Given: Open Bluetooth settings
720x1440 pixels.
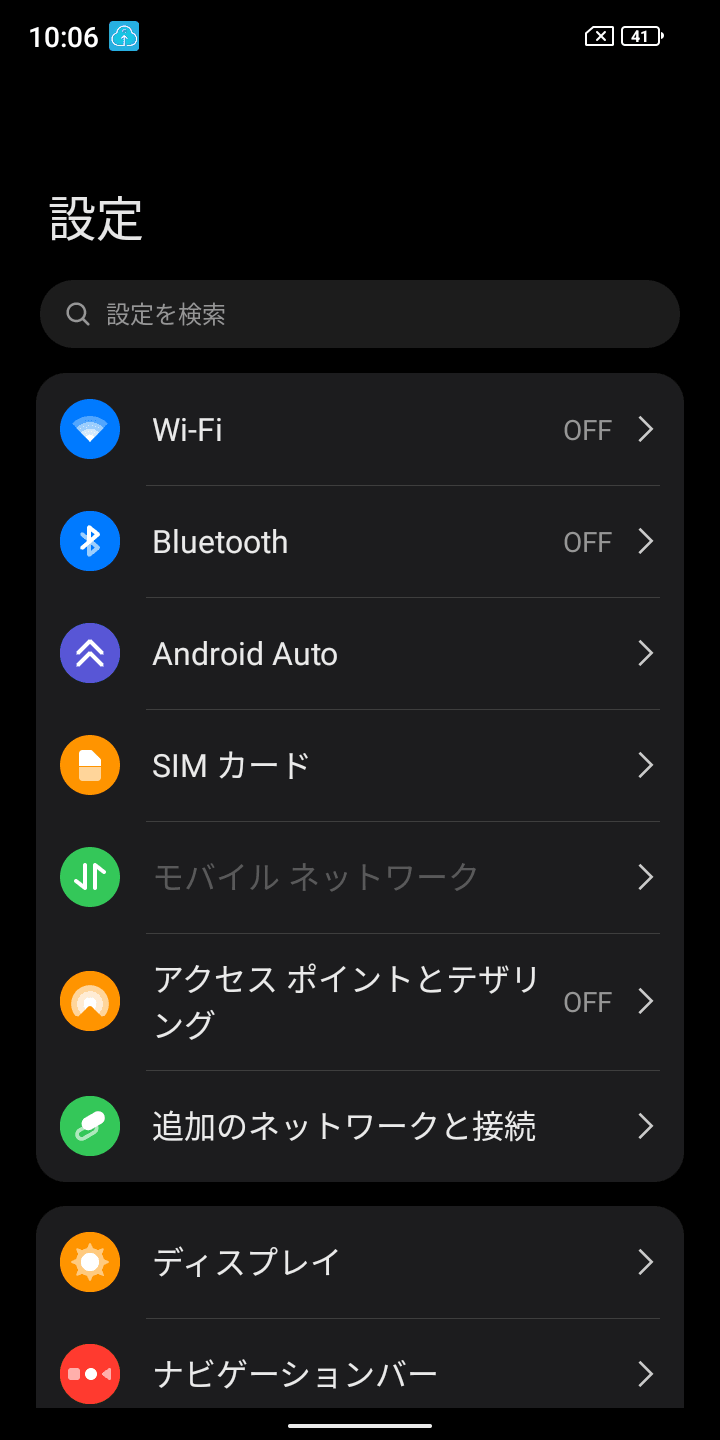Looking at the screenshot, I should coord(360,542).
